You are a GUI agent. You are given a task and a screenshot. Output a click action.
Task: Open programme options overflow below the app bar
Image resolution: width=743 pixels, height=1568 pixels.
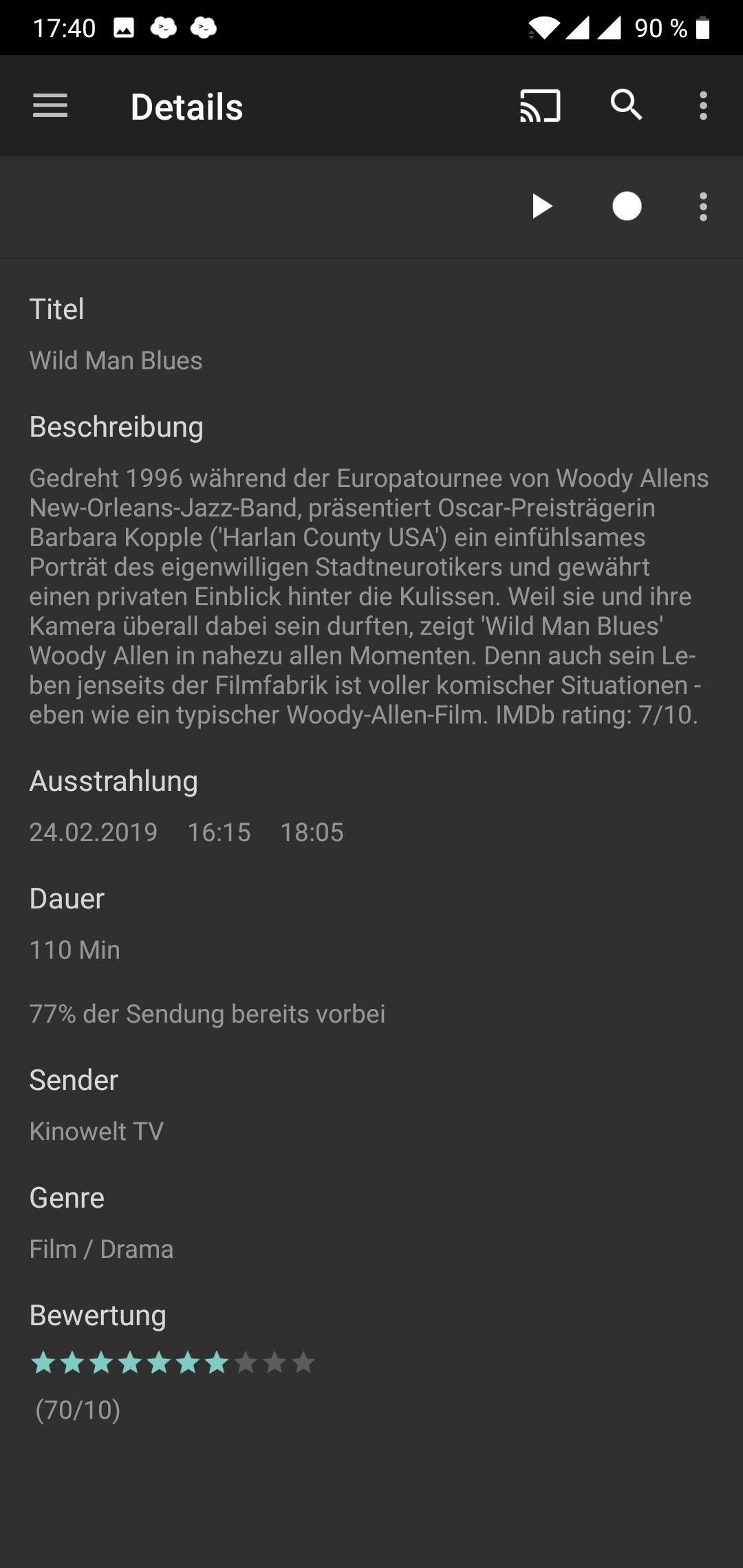[703, 206]
